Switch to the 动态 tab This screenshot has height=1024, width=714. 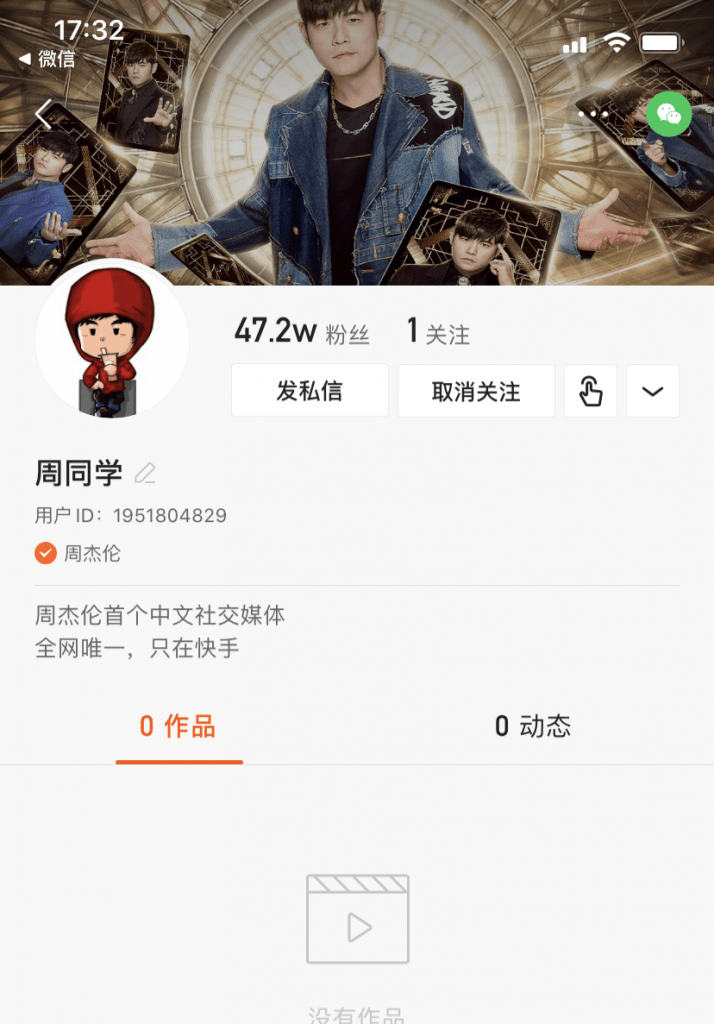[x=533, y=727]
